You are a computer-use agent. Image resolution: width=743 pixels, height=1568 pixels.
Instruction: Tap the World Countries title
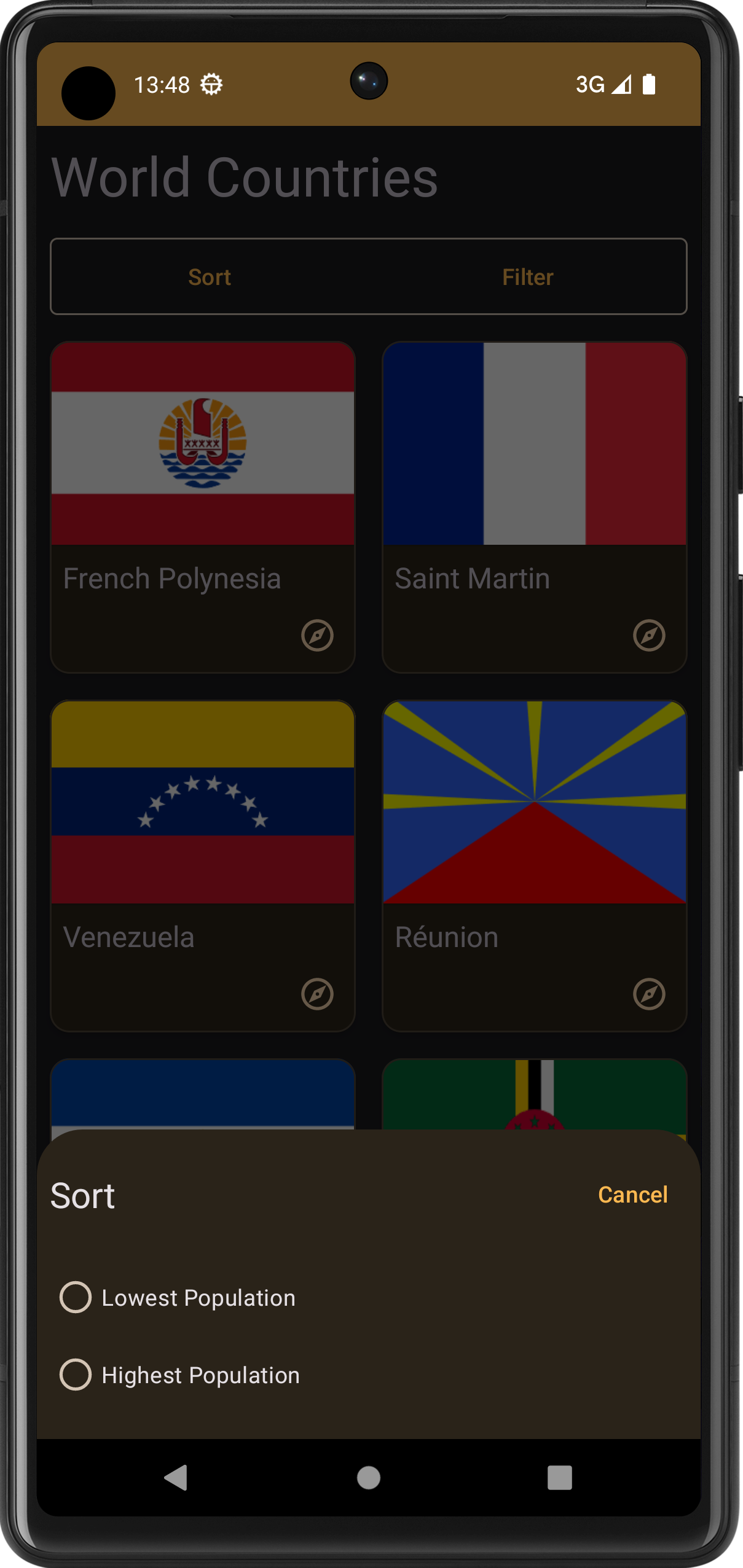[x=245, y=177]
